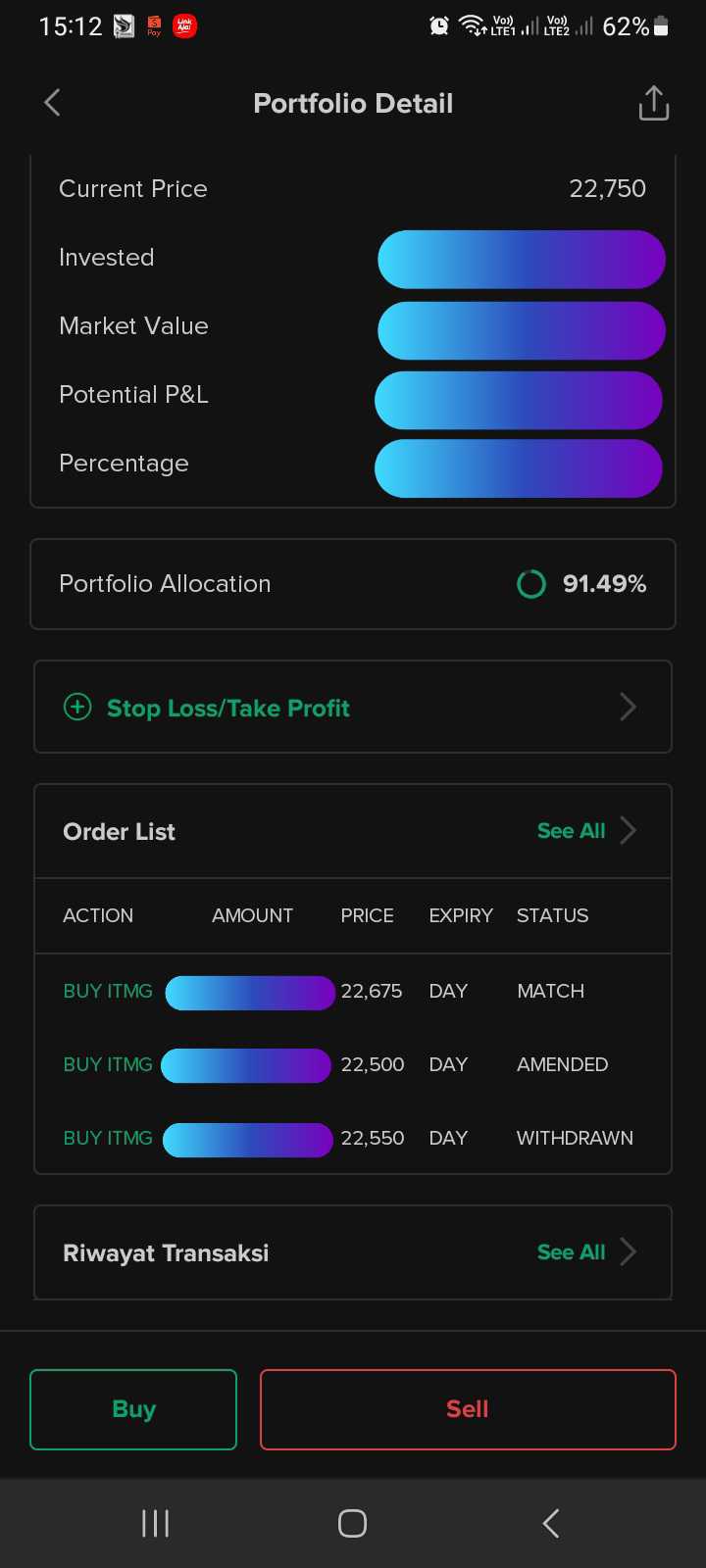Share the portfolio detail
This screenshot has height=1568, width=706.
pos(653,102)
